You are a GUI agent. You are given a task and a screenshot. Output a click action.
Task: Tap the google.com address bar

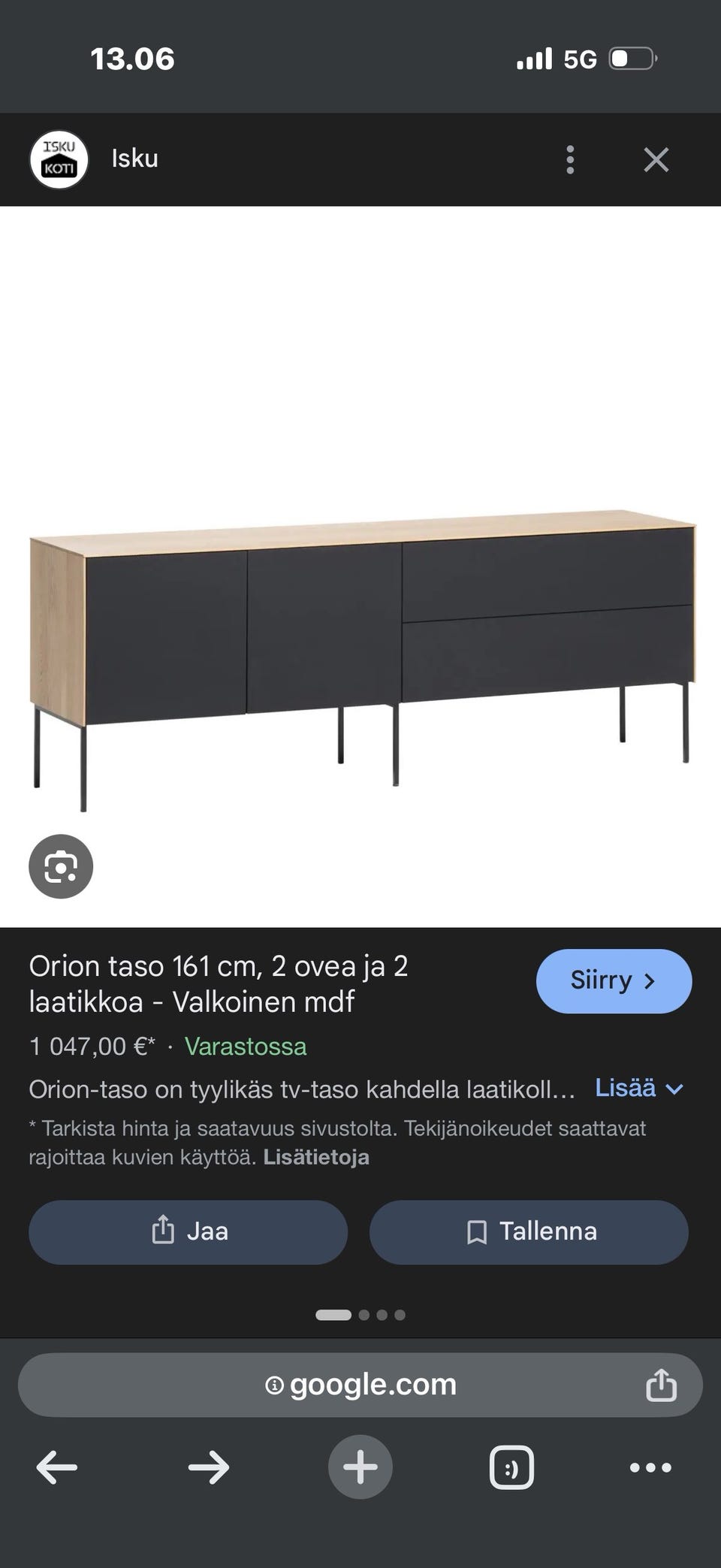pyautogui.click(x=360, y=1385)
